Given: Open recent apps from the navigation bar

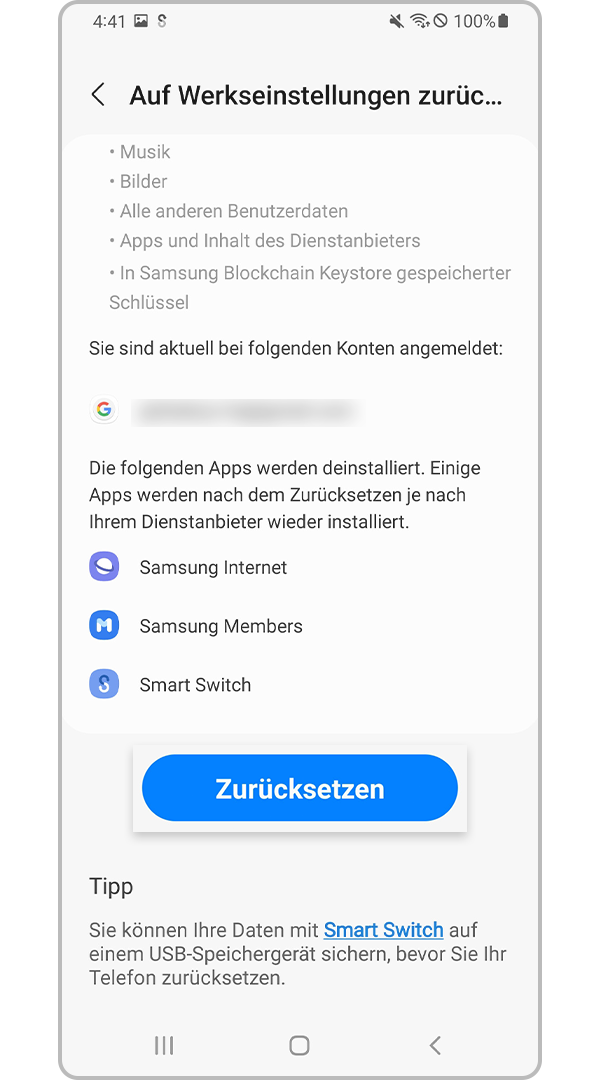Looking at the screenshot, I should 164,1045.
